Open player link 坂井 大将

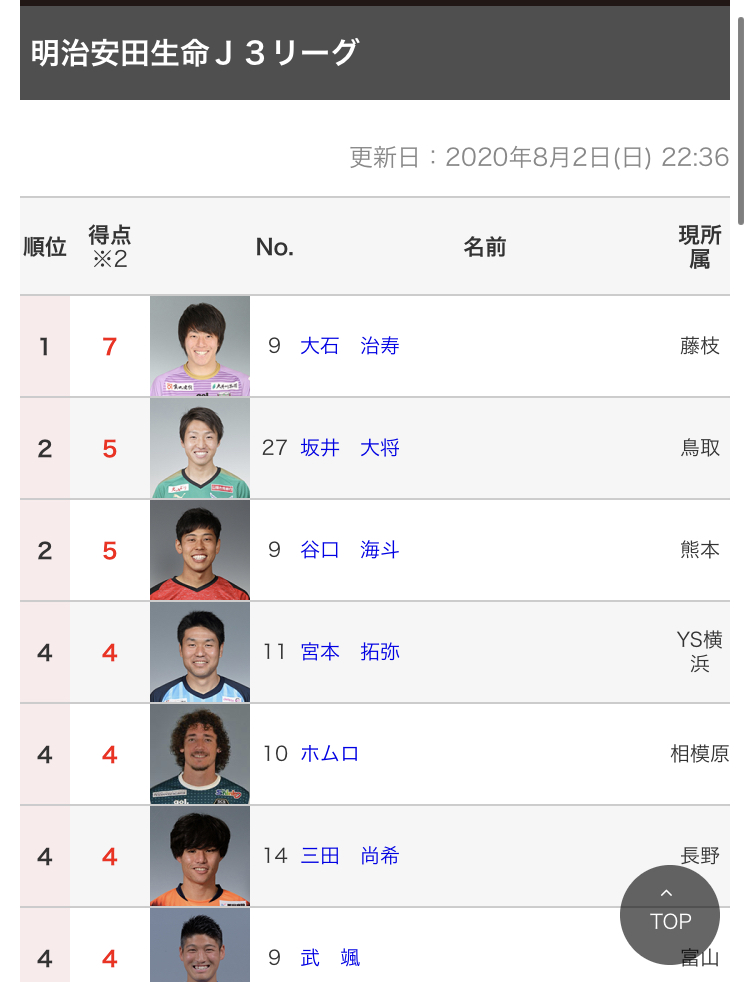pos(349,448)
